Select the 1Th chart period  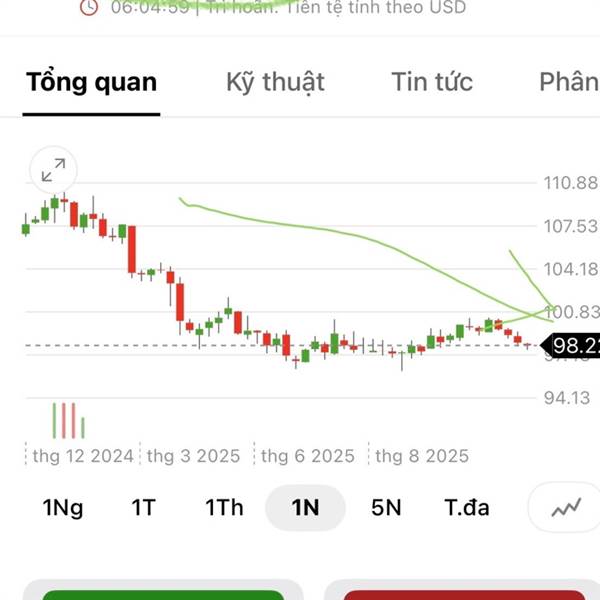pos(224,508)
